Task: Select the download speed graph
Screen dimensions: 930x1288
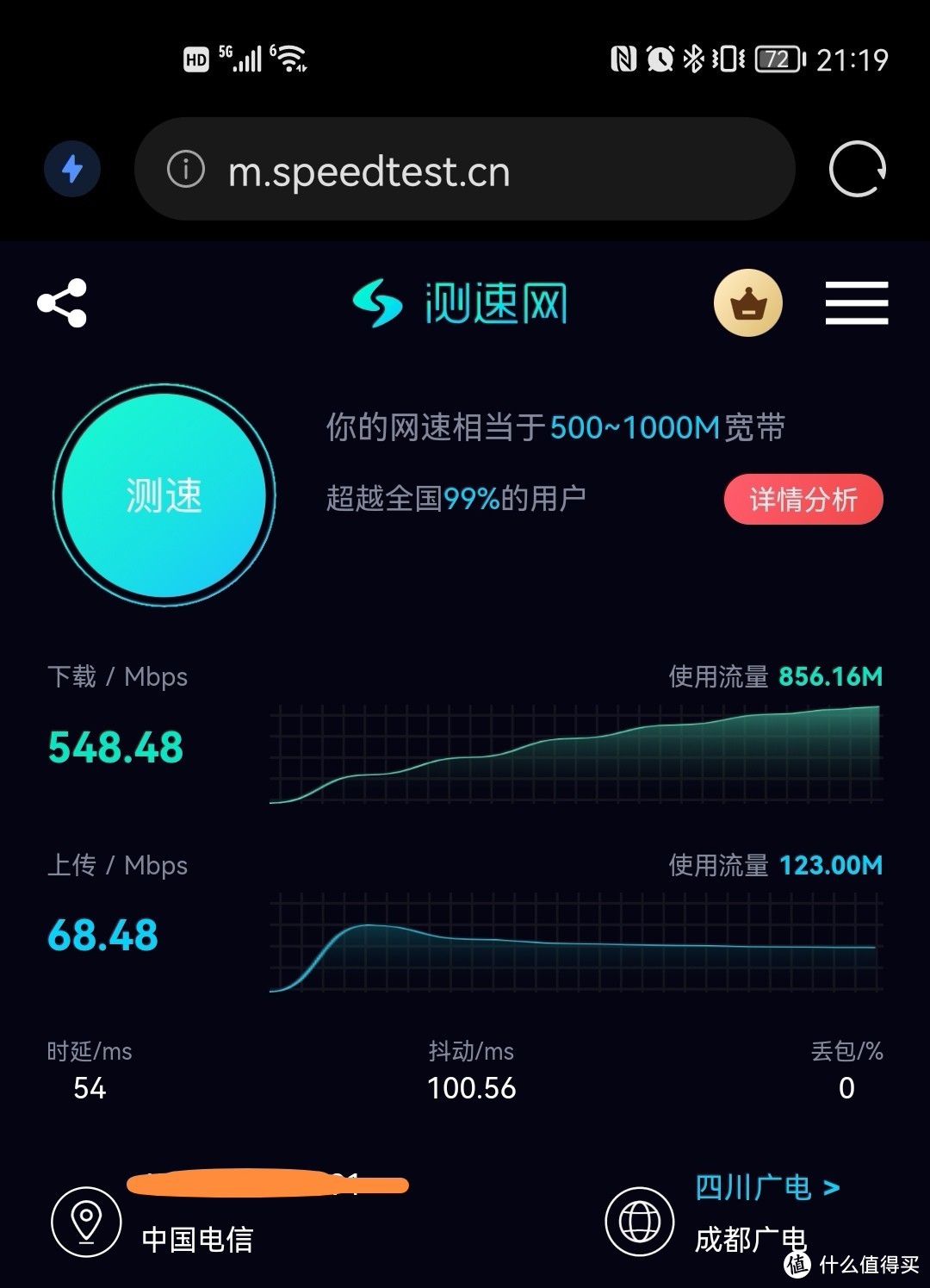Action: tap(573, 754)
